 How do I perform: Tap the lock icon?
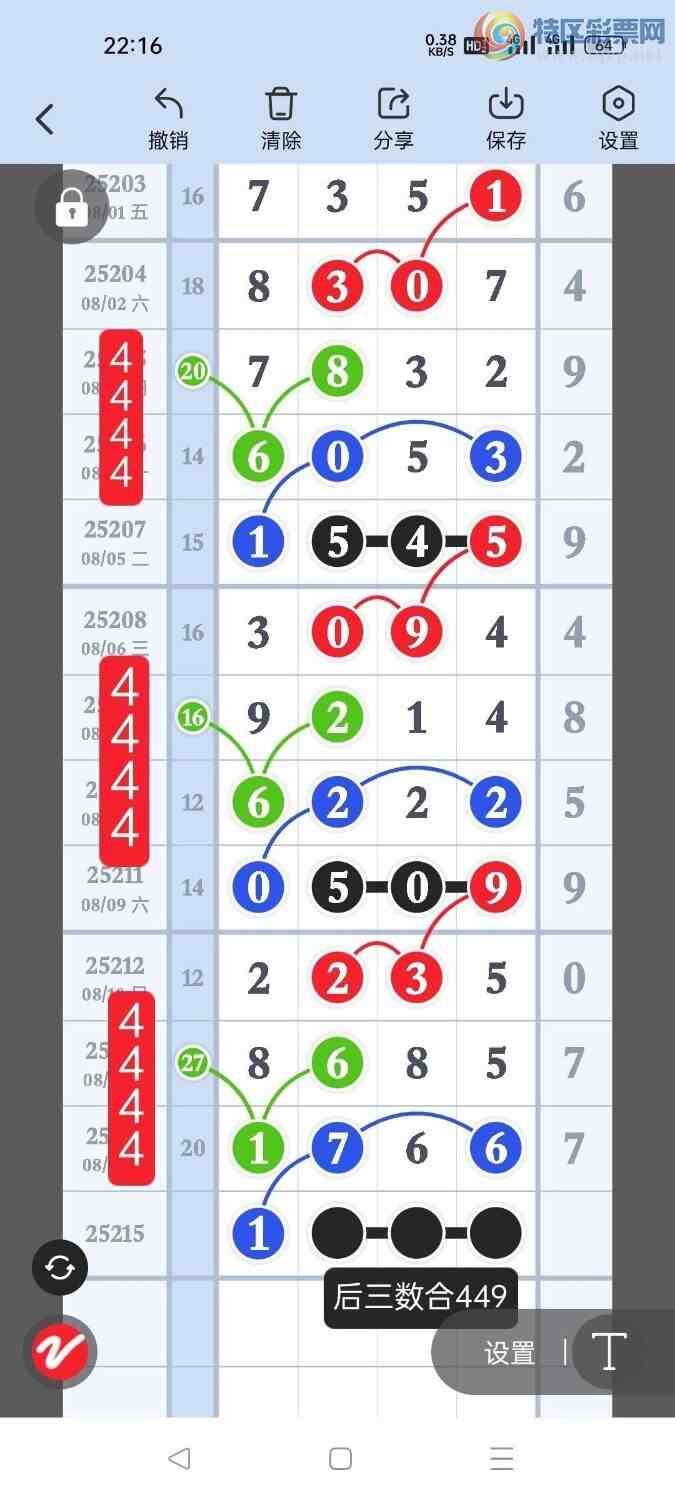pyautogui.click(x=70, y=207)
